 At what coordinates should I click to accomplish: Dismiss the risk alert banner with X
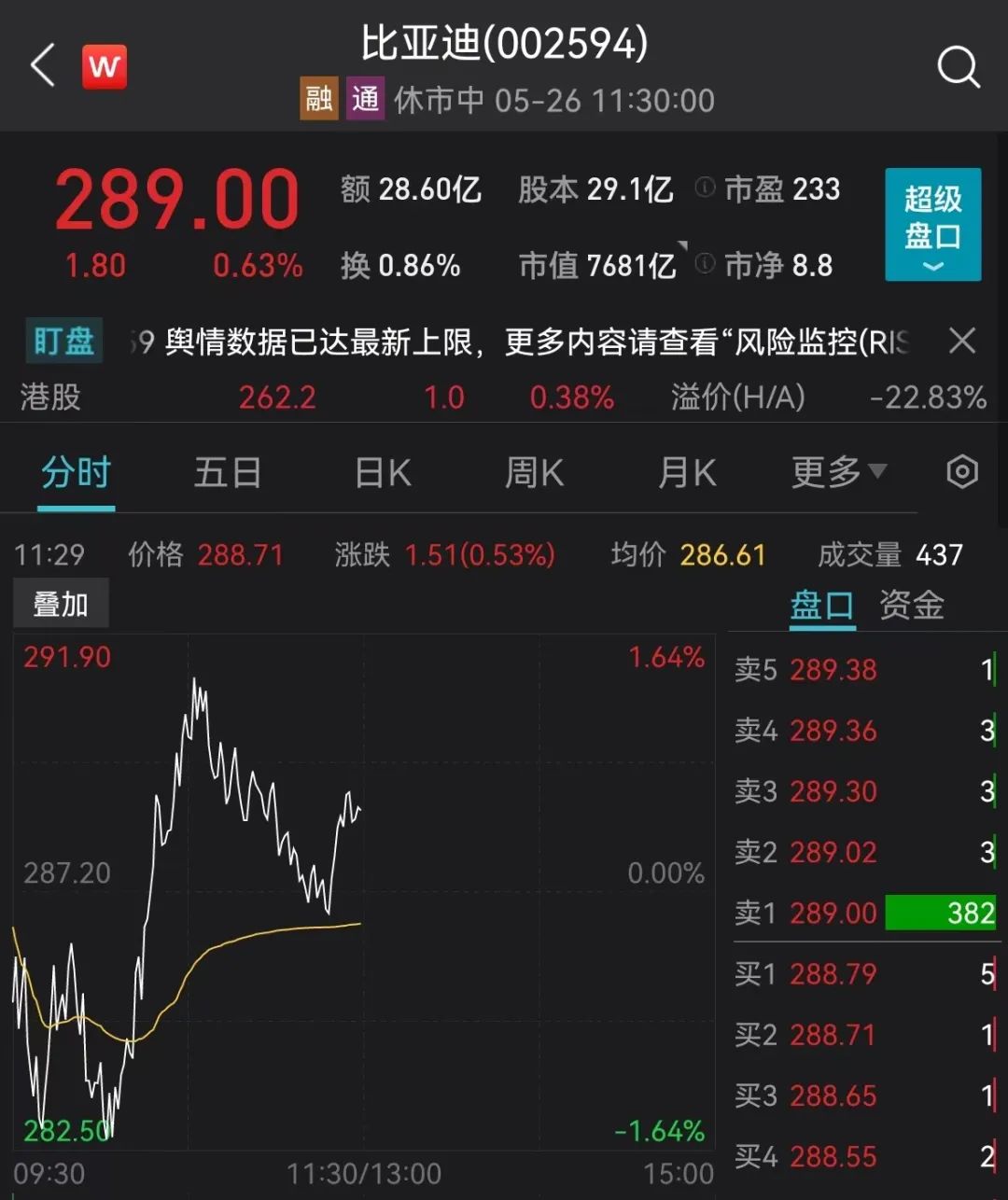pyautogui.click(x=962, y=342)
